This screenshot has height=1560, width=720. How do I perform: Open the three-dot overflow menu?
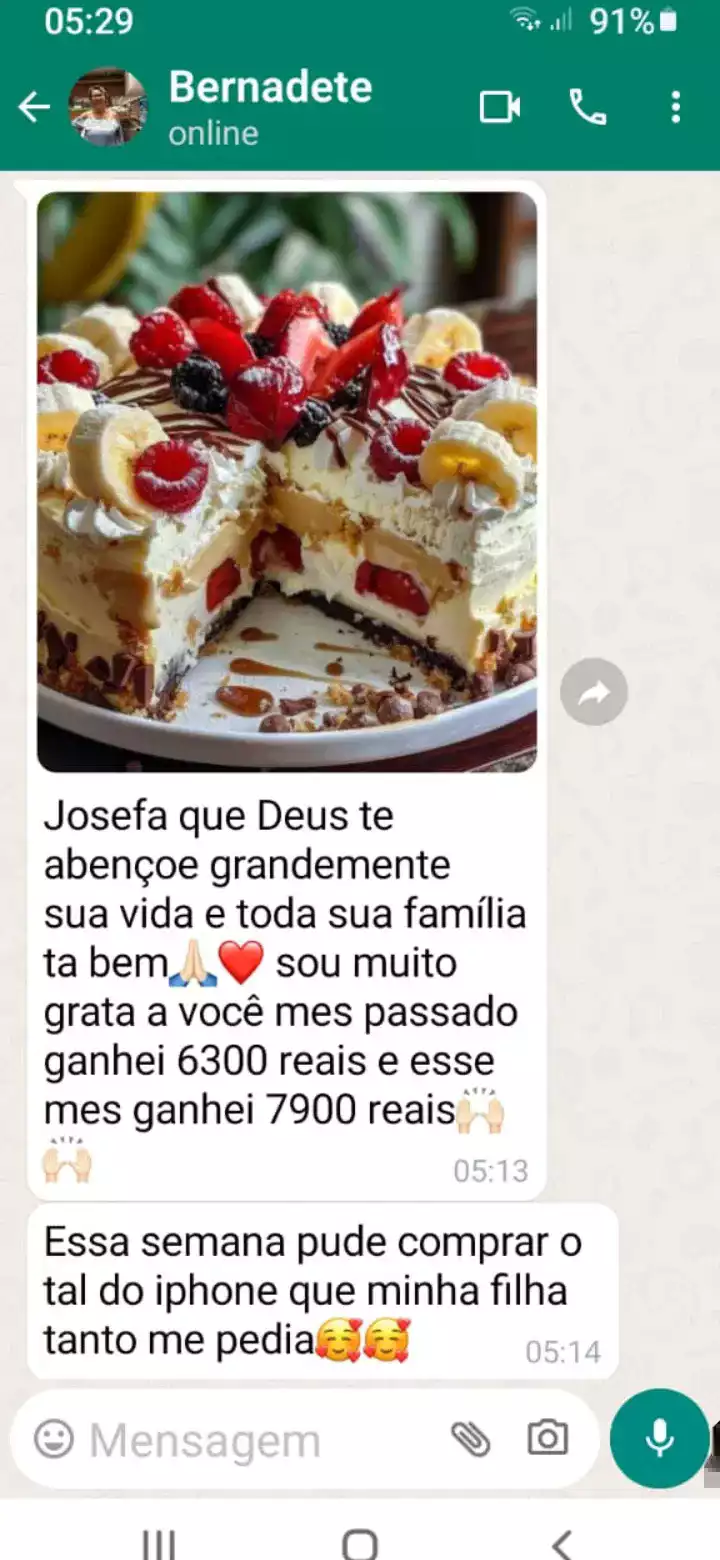(x=676, y=107)
